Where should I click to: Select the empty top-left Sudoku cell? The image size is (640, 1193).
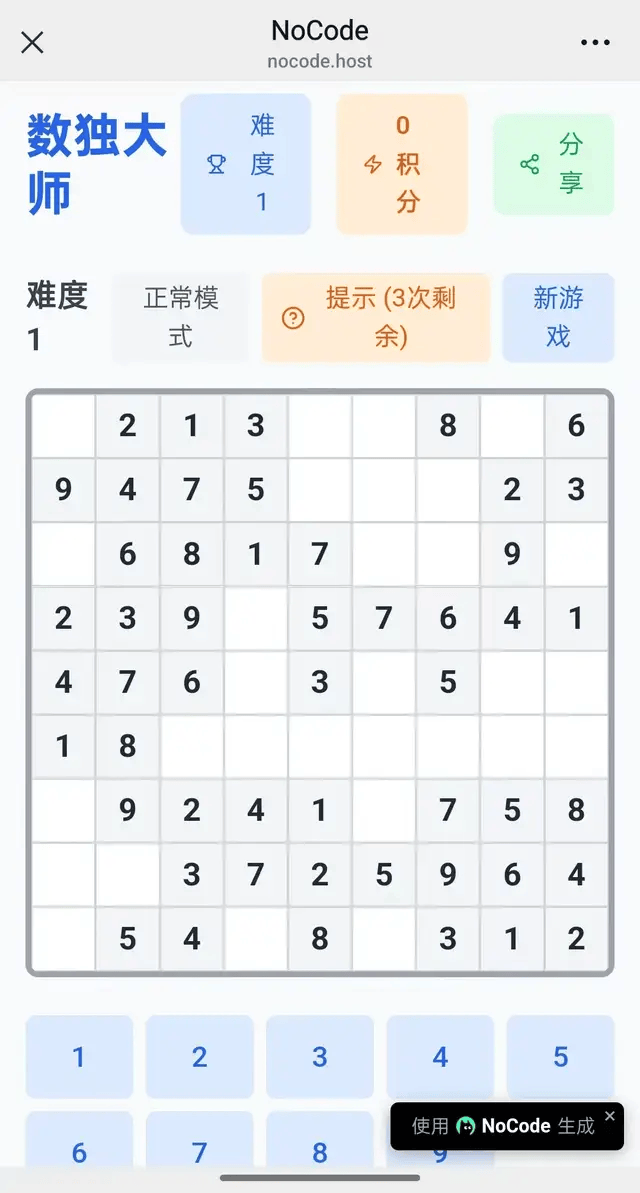tap(63, 426)
